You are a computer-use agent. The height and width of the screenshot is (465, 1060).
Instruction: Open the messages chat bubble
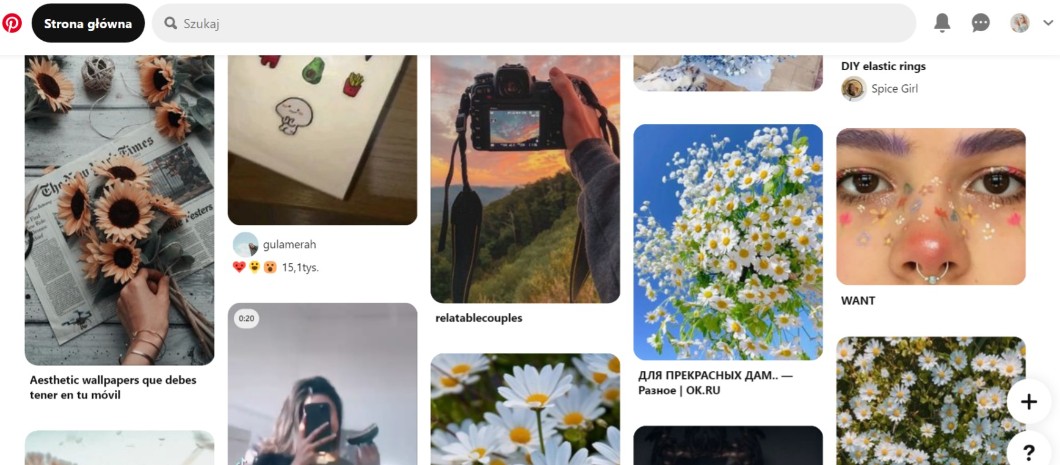click(981, 23)
